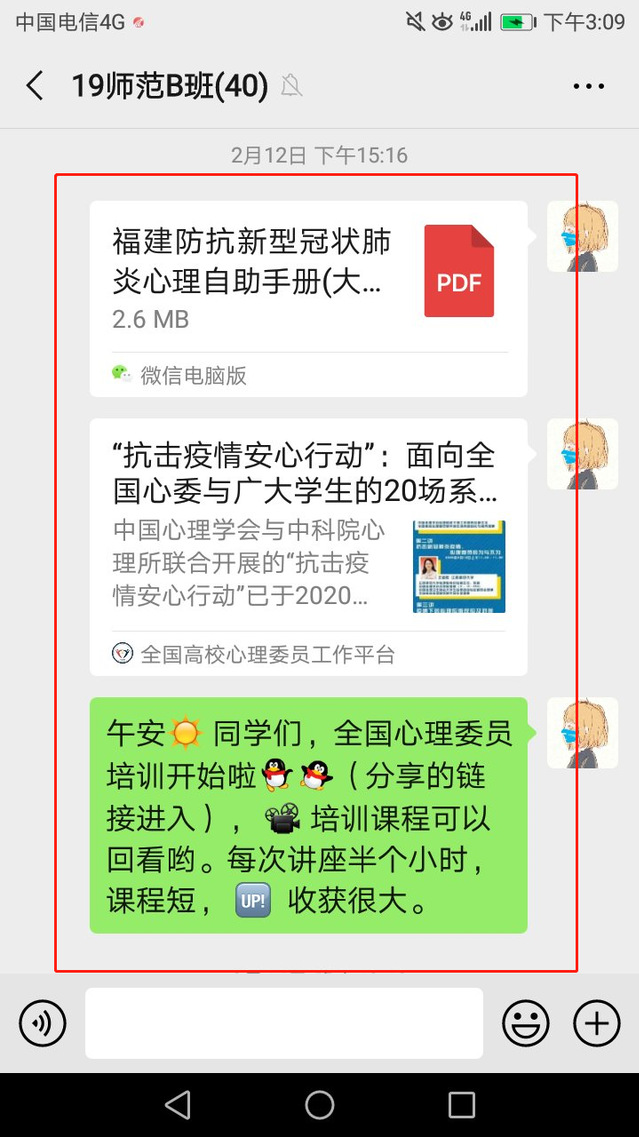Tap the system home button
Screen dimensions: 639x1137
tap(319, 1104)
